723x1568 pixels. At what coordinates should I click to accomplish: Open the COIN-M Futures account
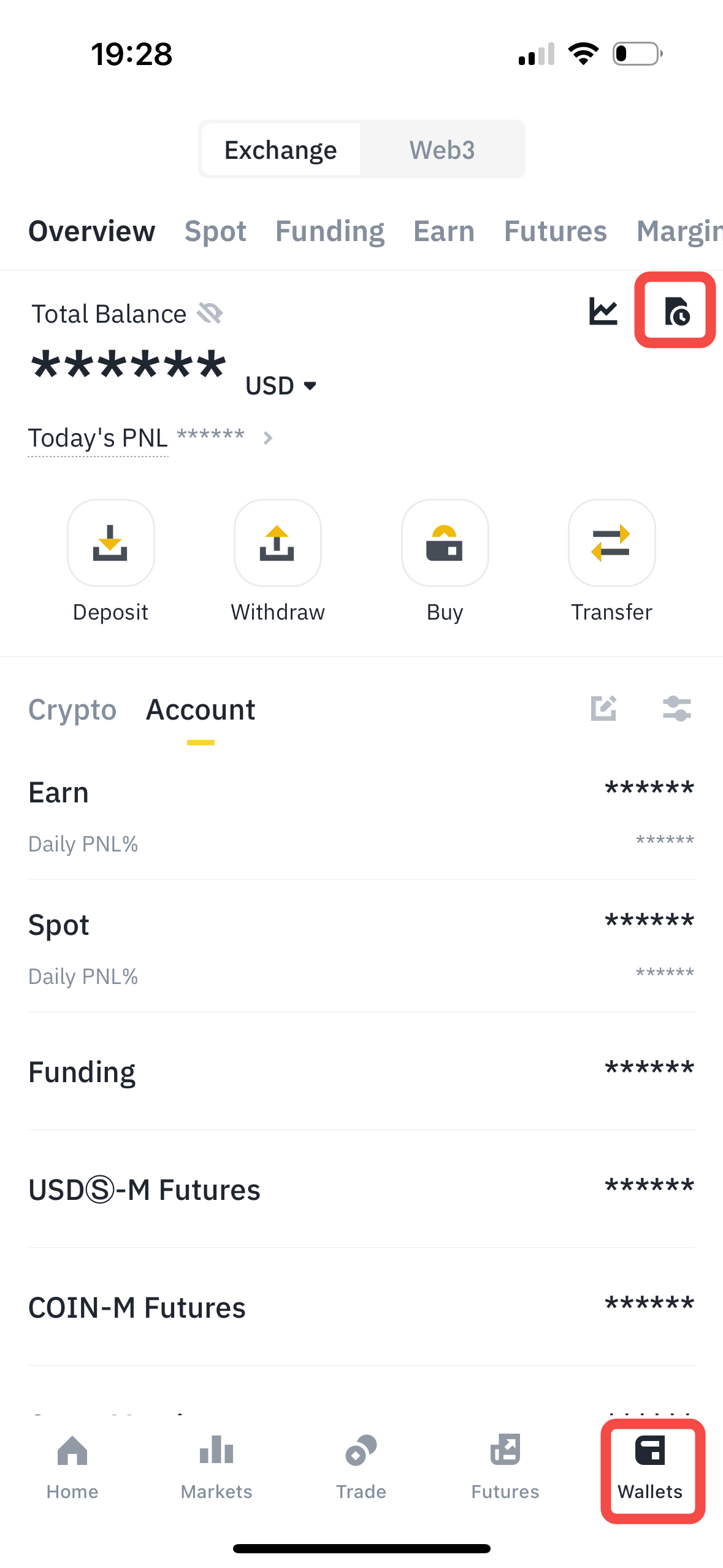361,1307
